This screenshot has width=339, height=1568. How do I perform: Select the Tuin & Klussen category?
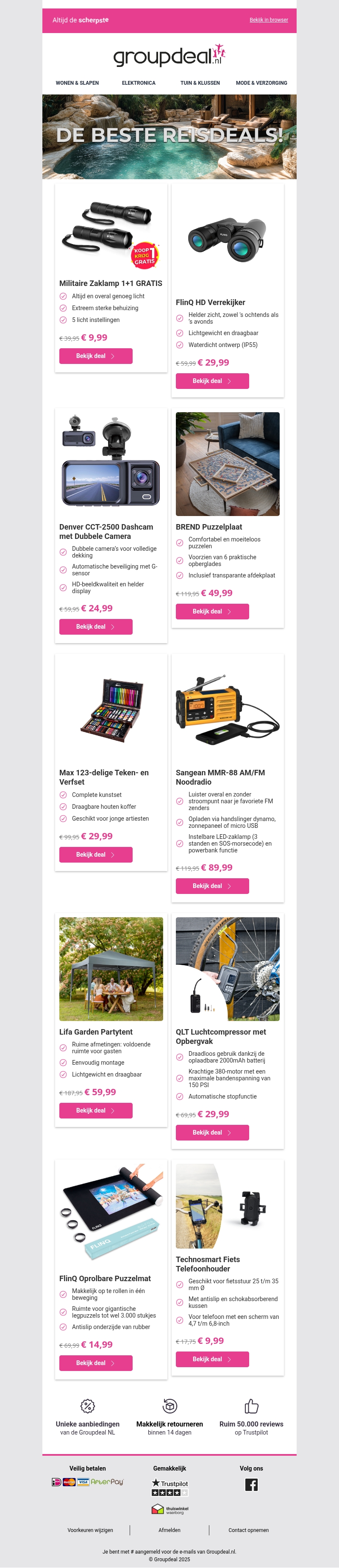click(200, 83)
